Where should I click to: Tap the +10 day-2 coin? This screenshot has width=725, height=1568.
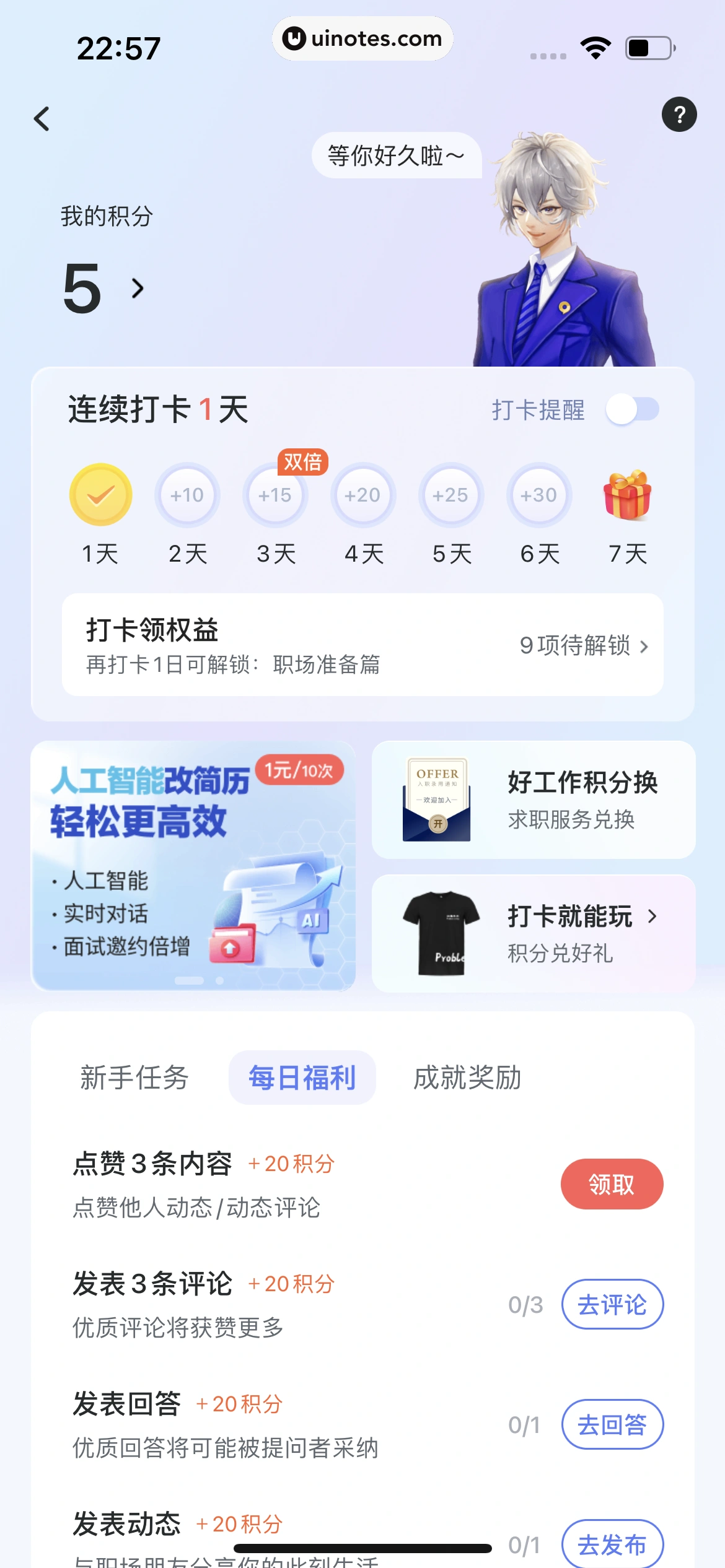(187, 495)
